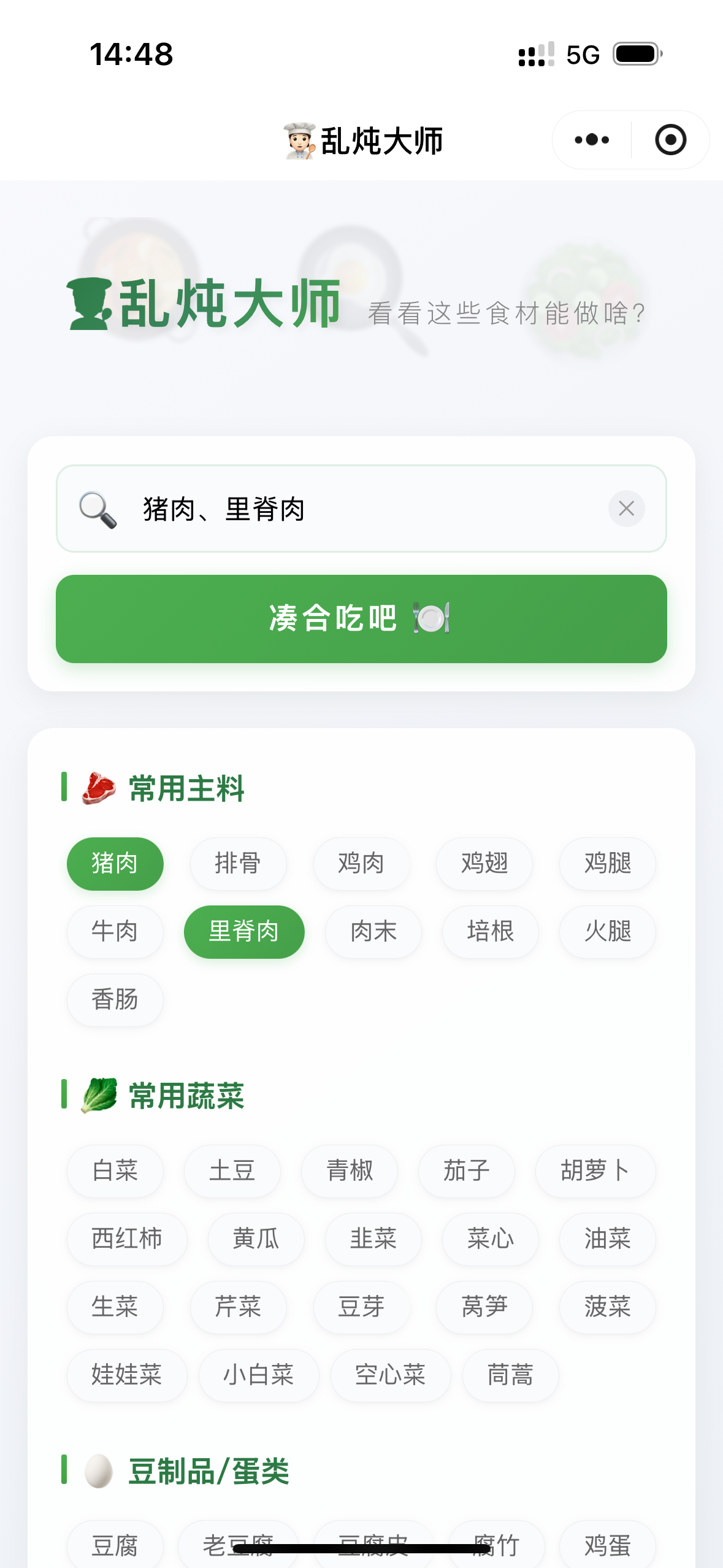
Task: Add 西红柿 to the ingredients
Action: tap(127, 1239)
